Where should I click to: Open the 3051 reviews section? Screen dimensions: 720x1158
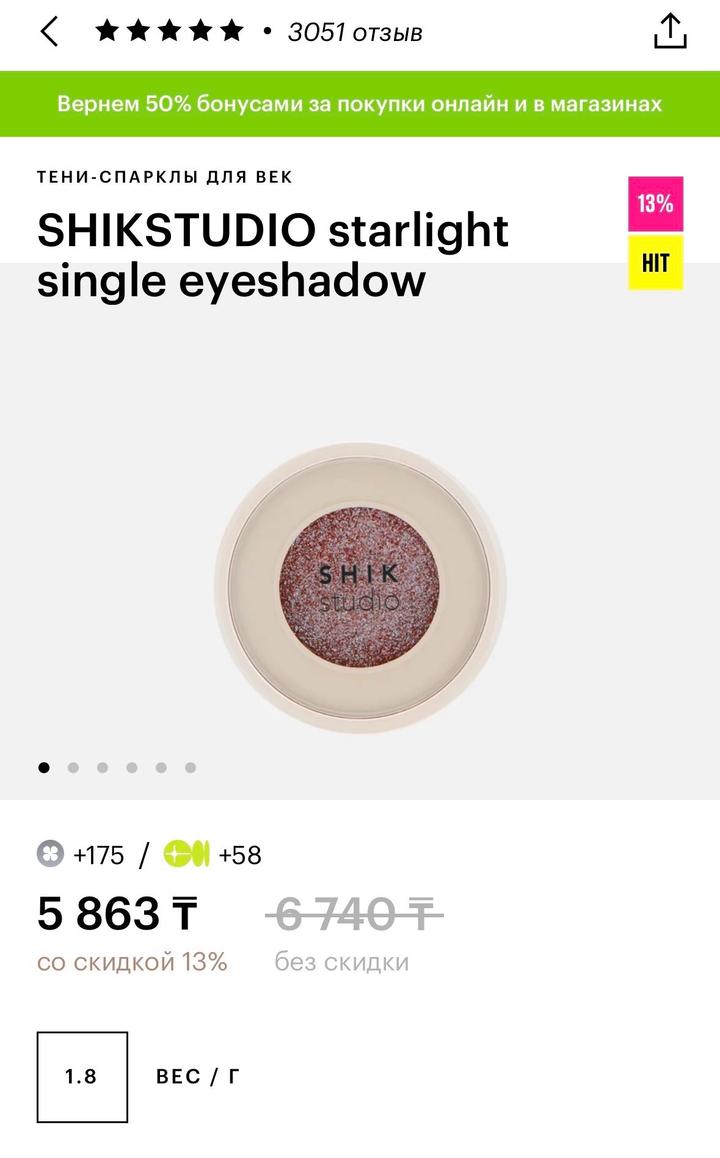point(355,33)
